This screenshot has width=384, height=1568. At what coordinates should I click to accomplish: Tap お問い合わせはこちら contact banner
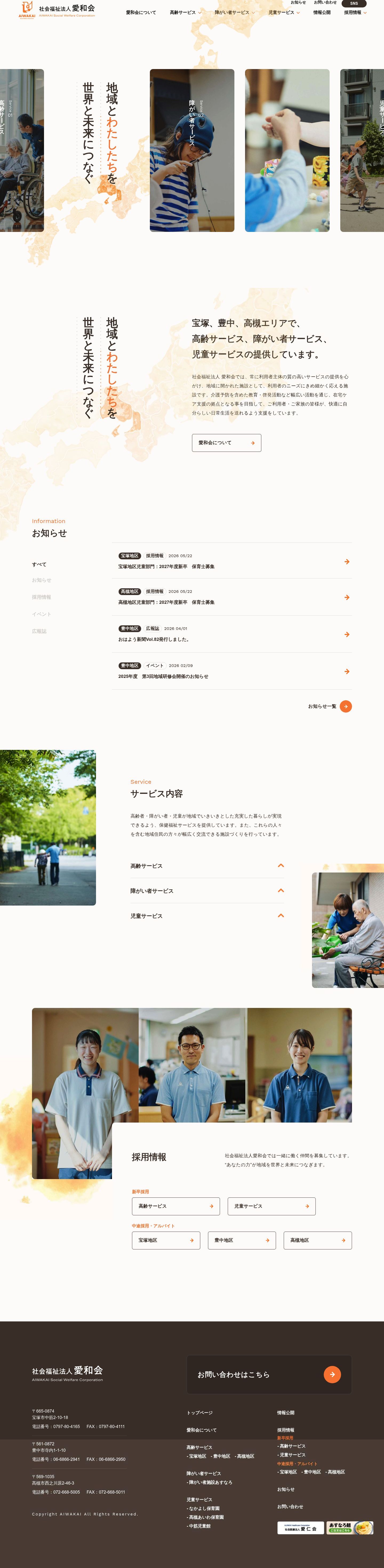[269, 1374]
